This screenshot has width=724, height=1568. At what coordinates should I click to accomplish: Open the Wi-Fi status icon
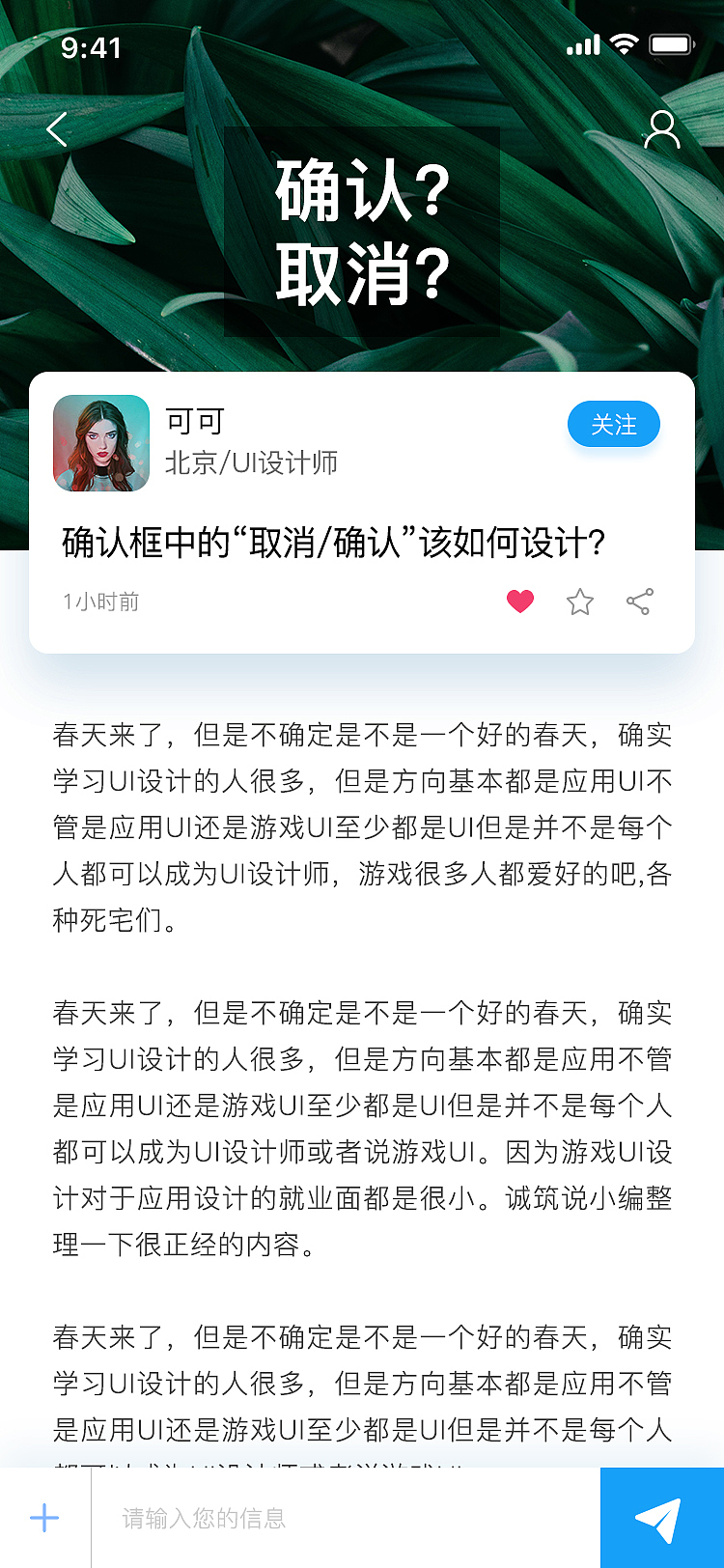pyautogui.click(x=624, y=44)
